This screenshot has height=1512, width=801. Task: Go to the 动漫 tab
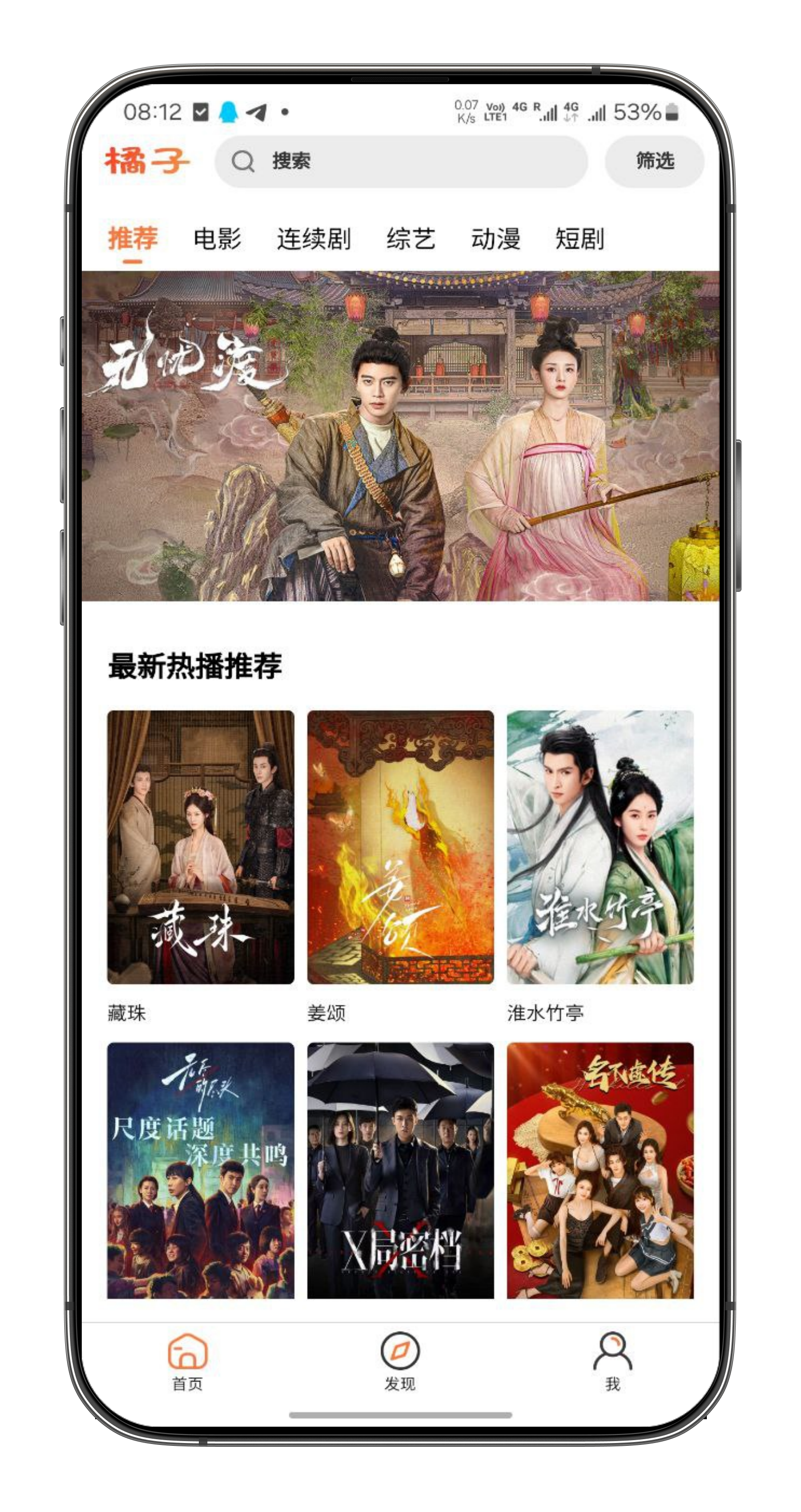click(x=495, y=239)
